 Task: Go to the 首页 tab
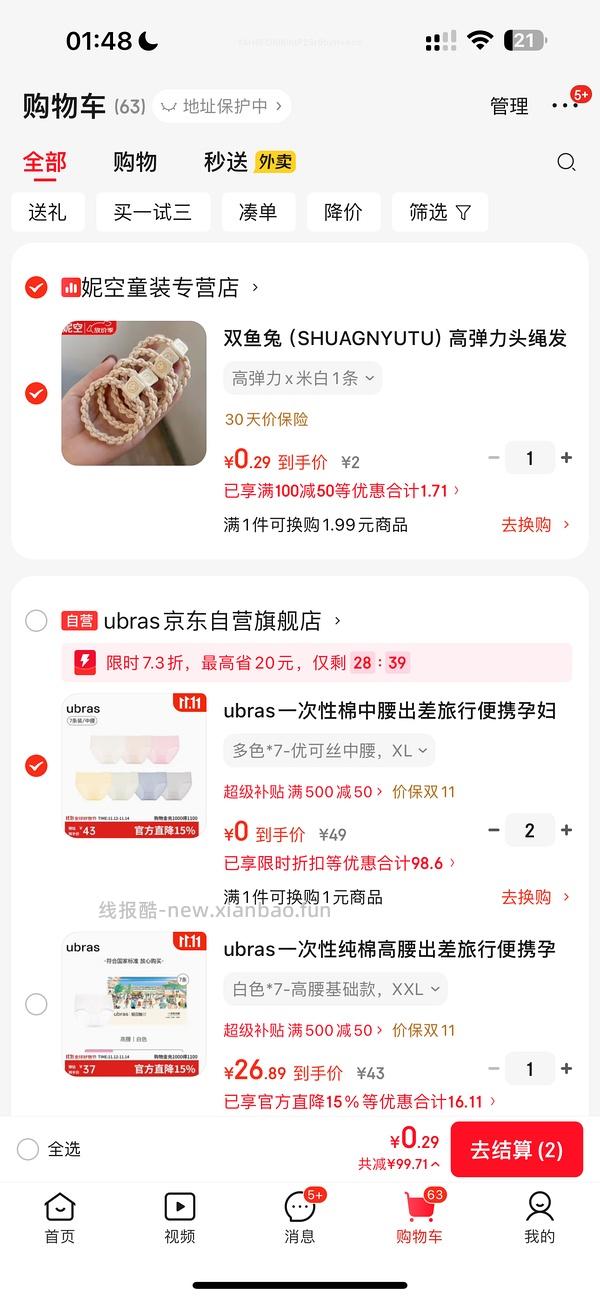tap(60, 1217)
